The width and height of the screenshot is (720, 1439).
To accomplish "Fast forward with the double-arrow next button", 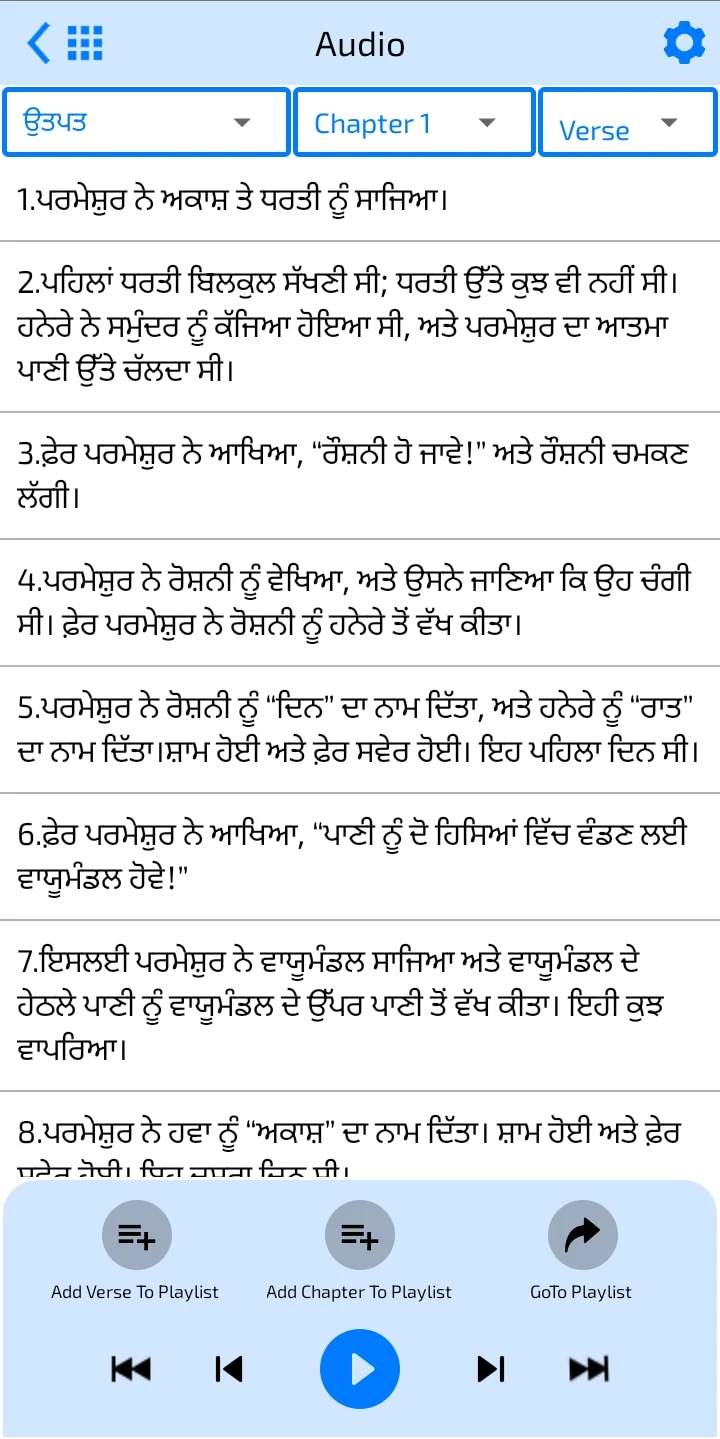I will (589, 1369).
